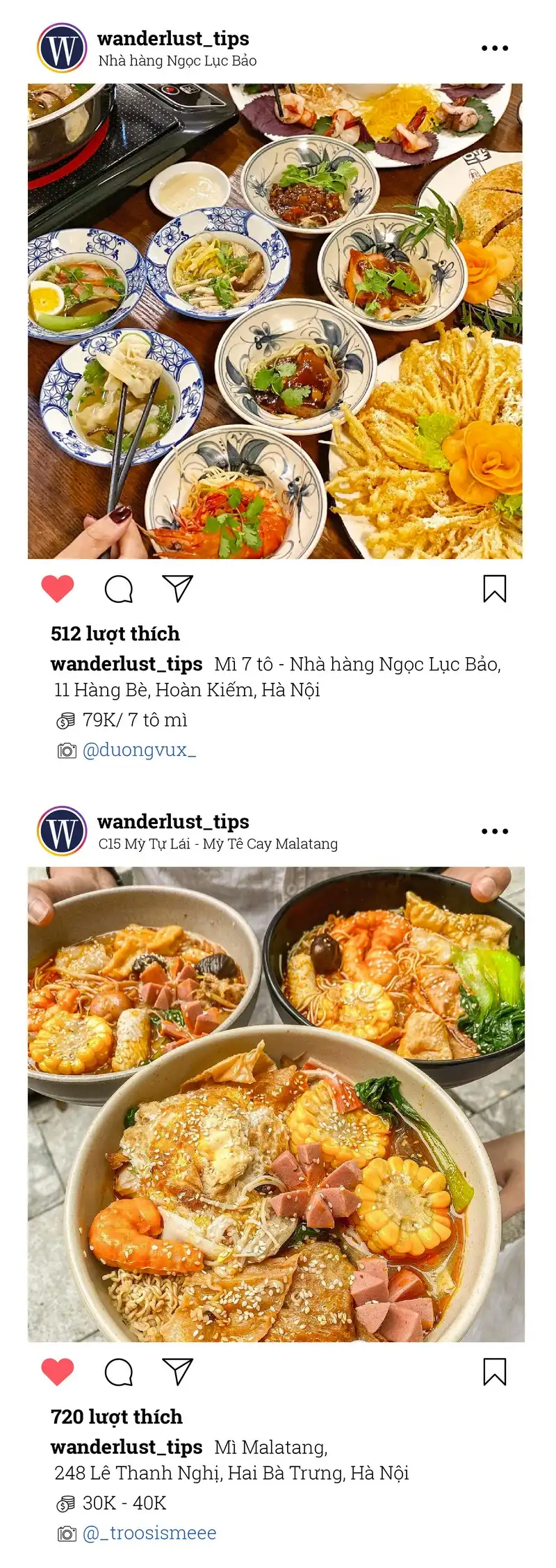556x1568 pixels.
Task: Click the camera icon before @duongvux_
Action: point(66,751)
